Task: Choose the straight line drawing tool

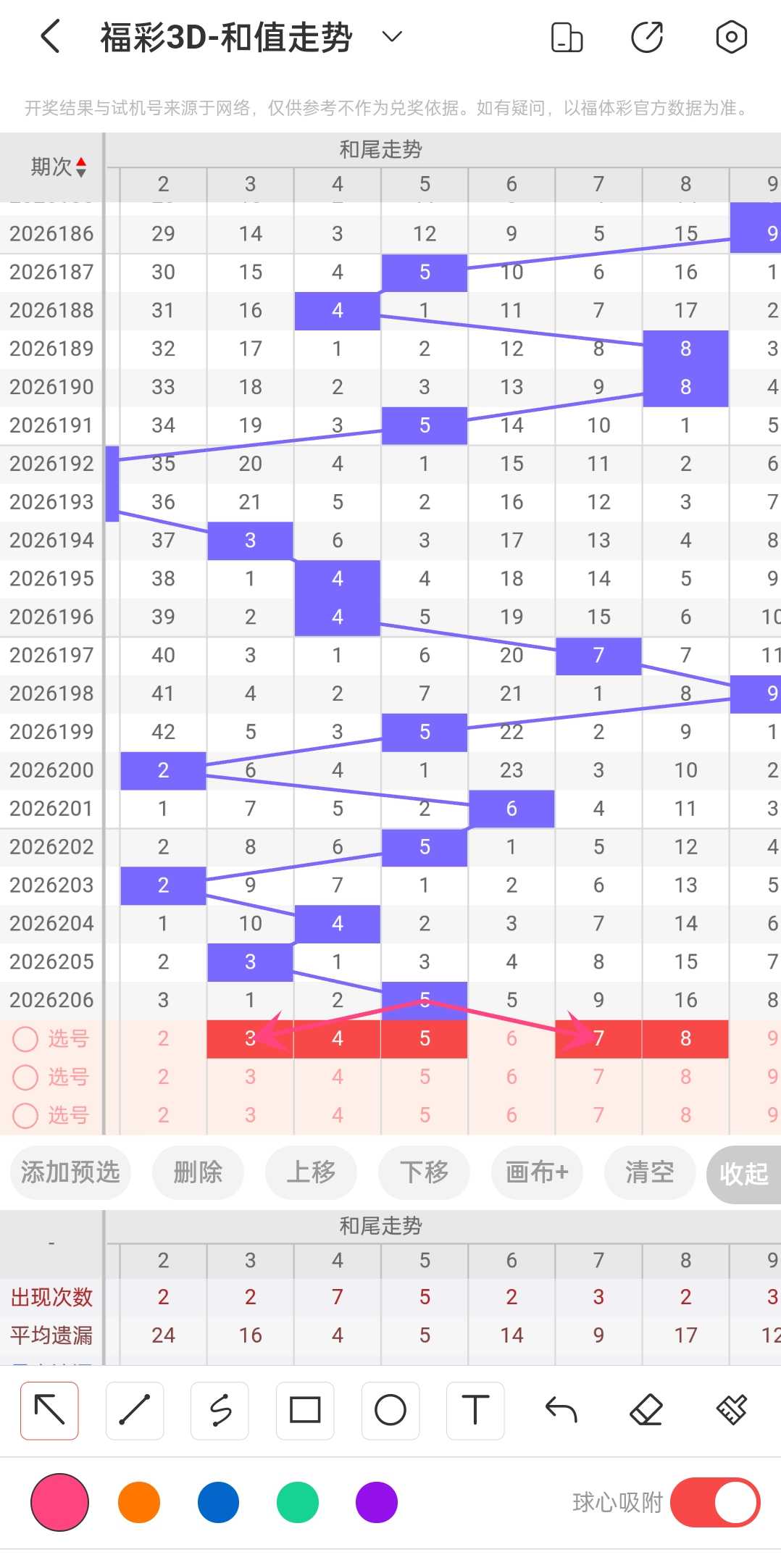Action: 135,1410
